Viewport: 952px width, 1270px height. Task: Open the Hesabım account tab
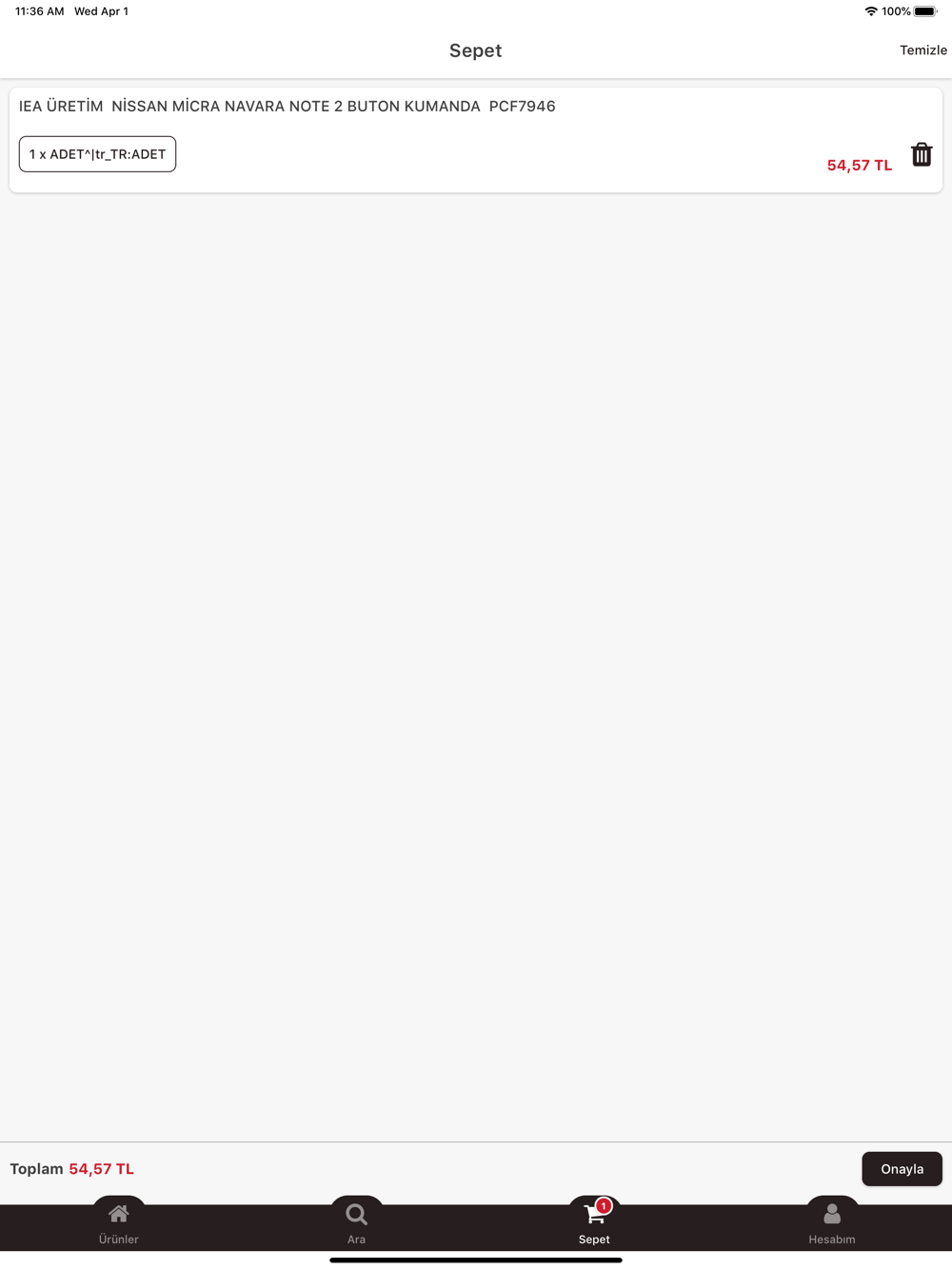point(831,1224)
